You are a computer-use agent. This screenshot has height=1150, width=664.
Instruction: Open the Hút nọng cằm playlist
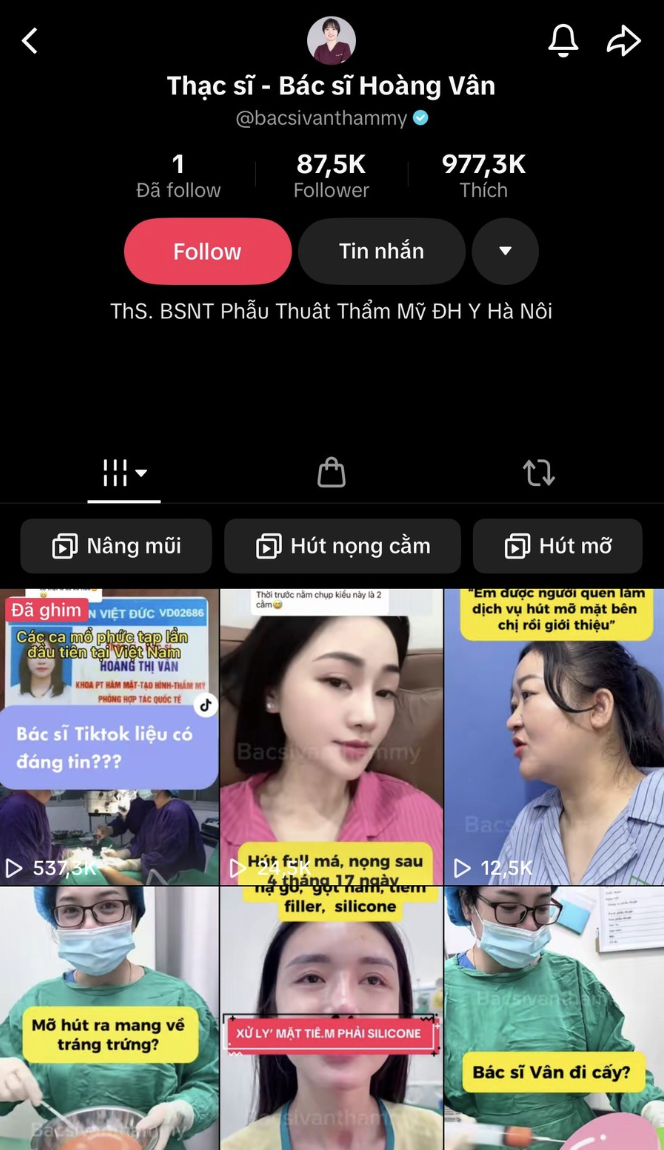[342, 546]
